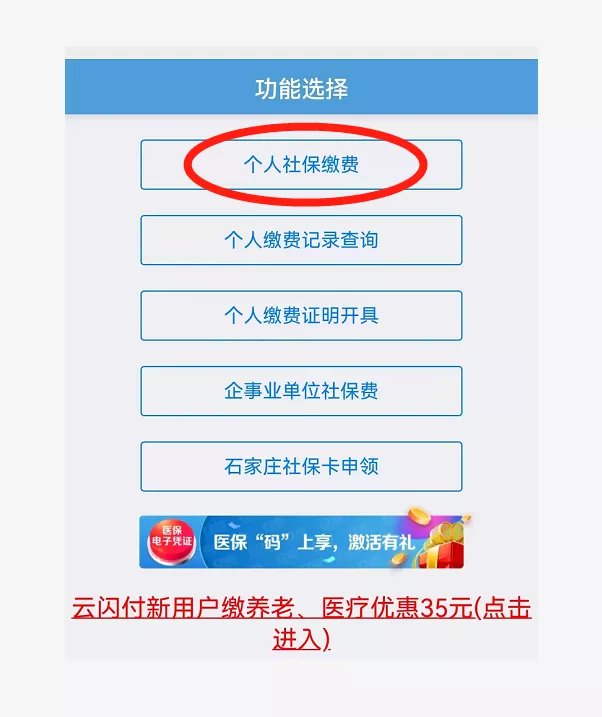
Task: Tap the 个人缴费证明开具 button
Action: tap(301, 316)
